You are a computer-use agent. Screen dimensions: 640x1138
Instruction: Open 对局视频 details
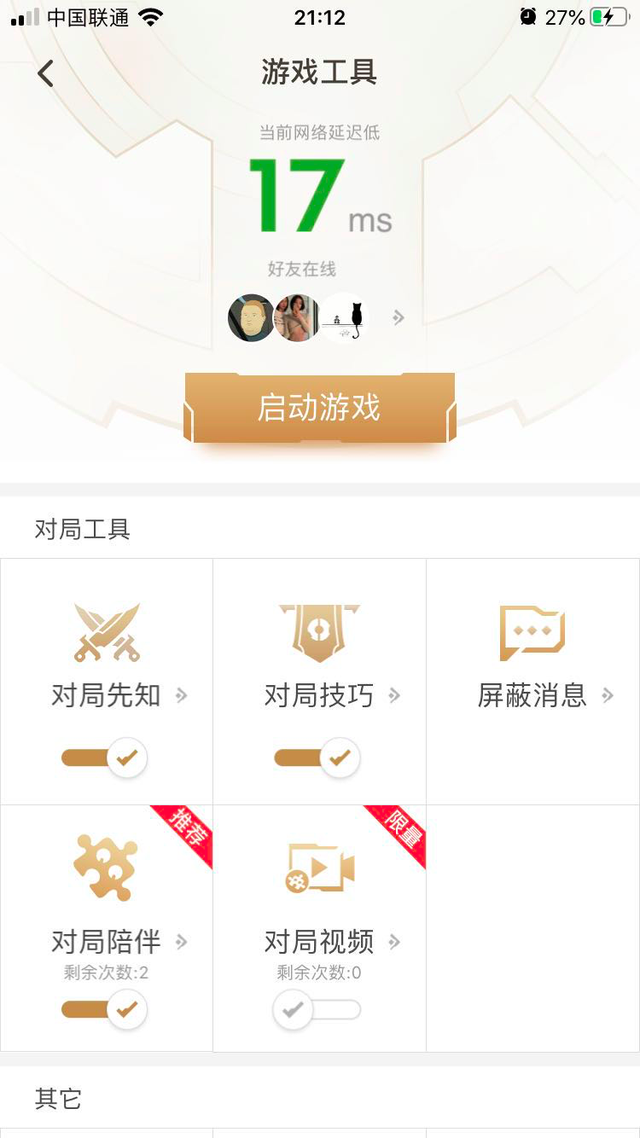[331, 942]
